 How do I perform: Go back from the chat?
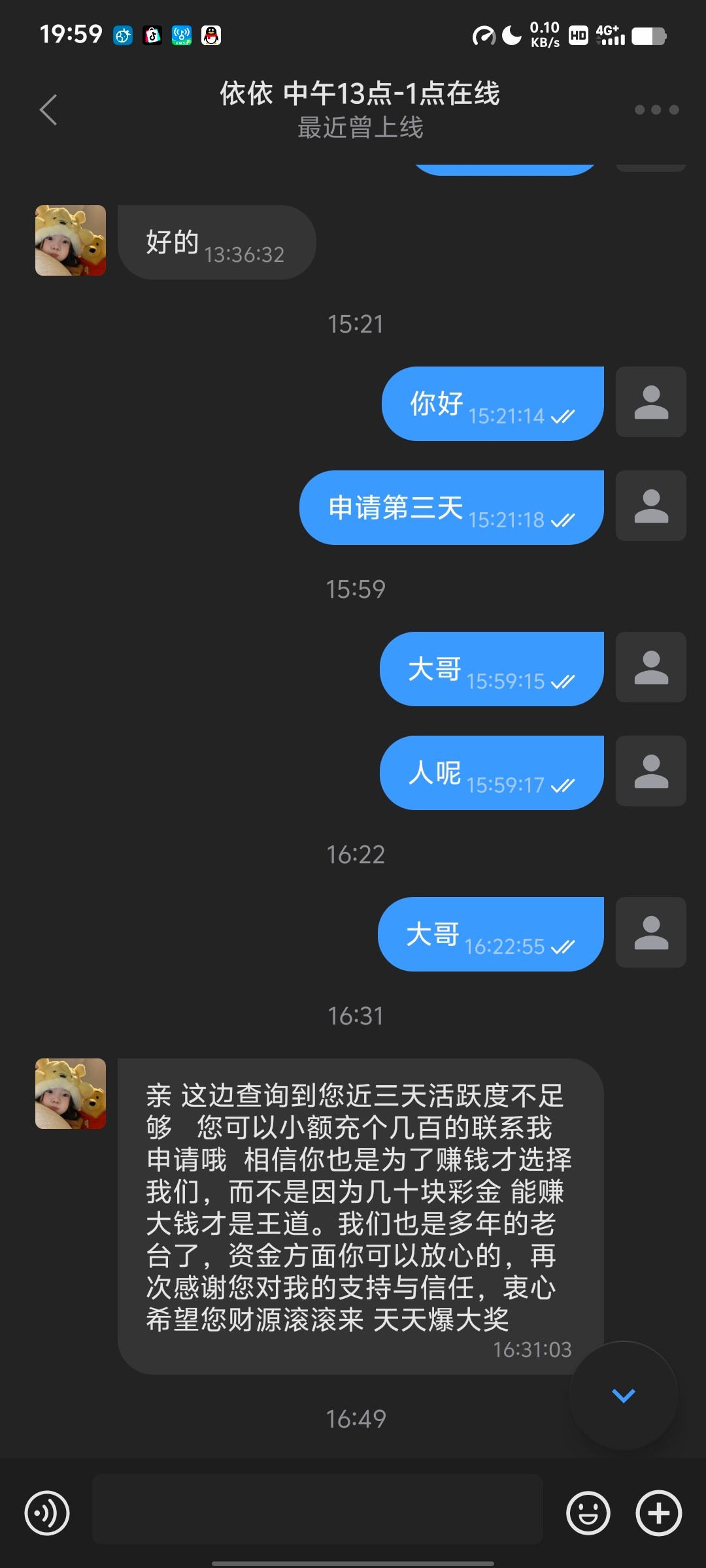tap(49, 110)
